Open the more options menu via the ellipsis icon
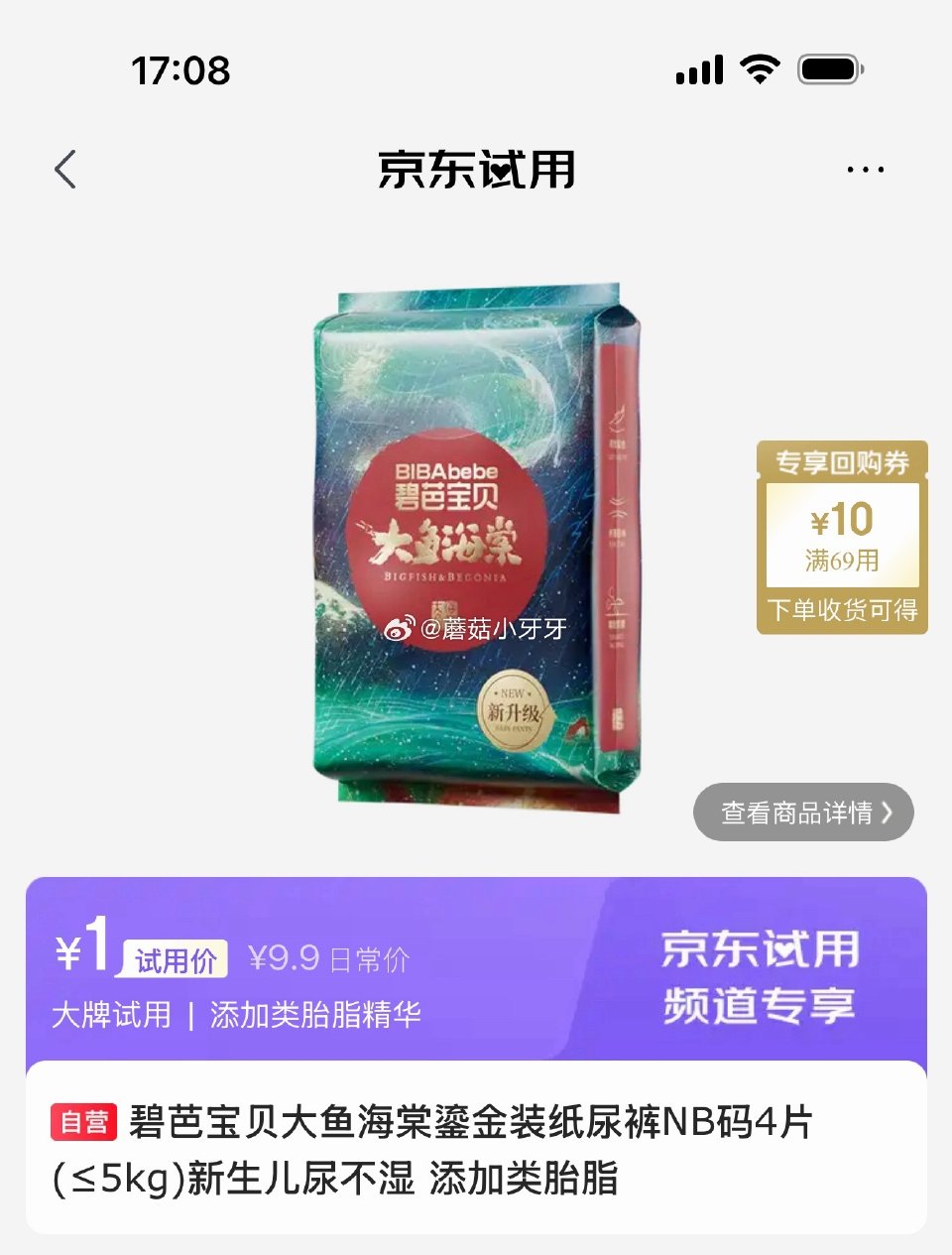Viewport: 952px width, 1255px height. tap(866, 169)
